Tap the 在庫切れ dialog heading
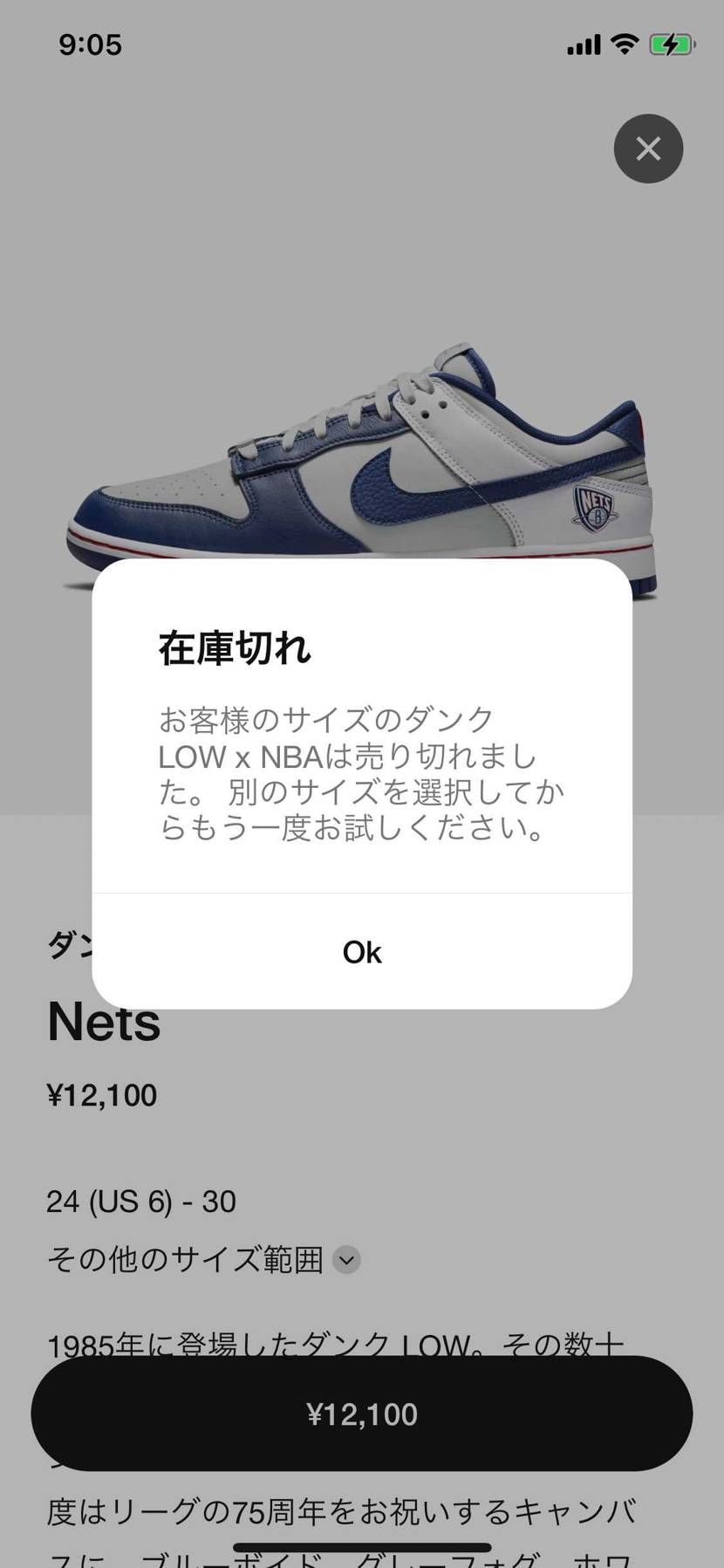 [x=234, y=648]
